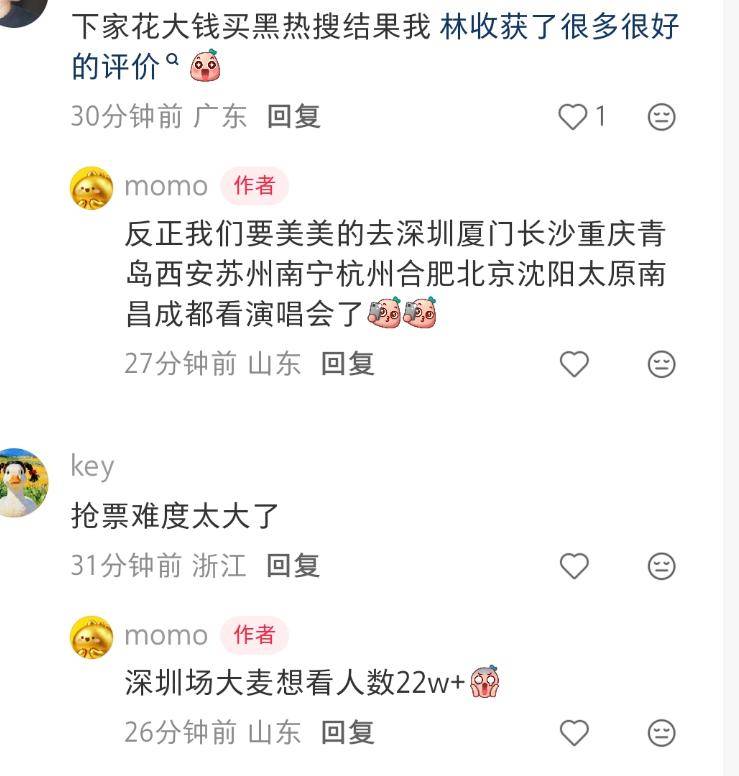Open emoji reactions on momo's 26分钟前 reply

click(661, 733)
